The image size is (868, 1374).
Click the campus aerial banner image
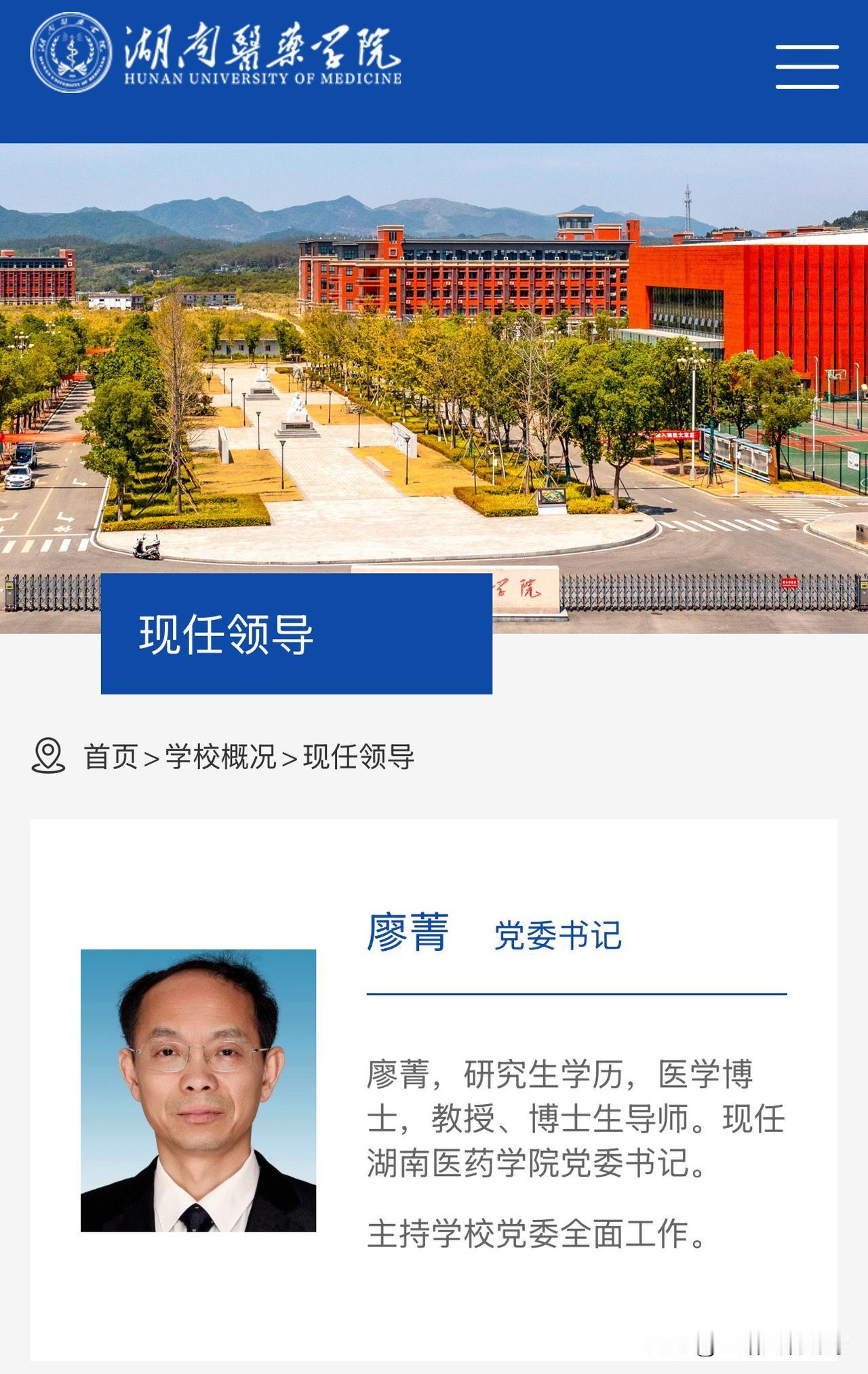click(434, 373)
